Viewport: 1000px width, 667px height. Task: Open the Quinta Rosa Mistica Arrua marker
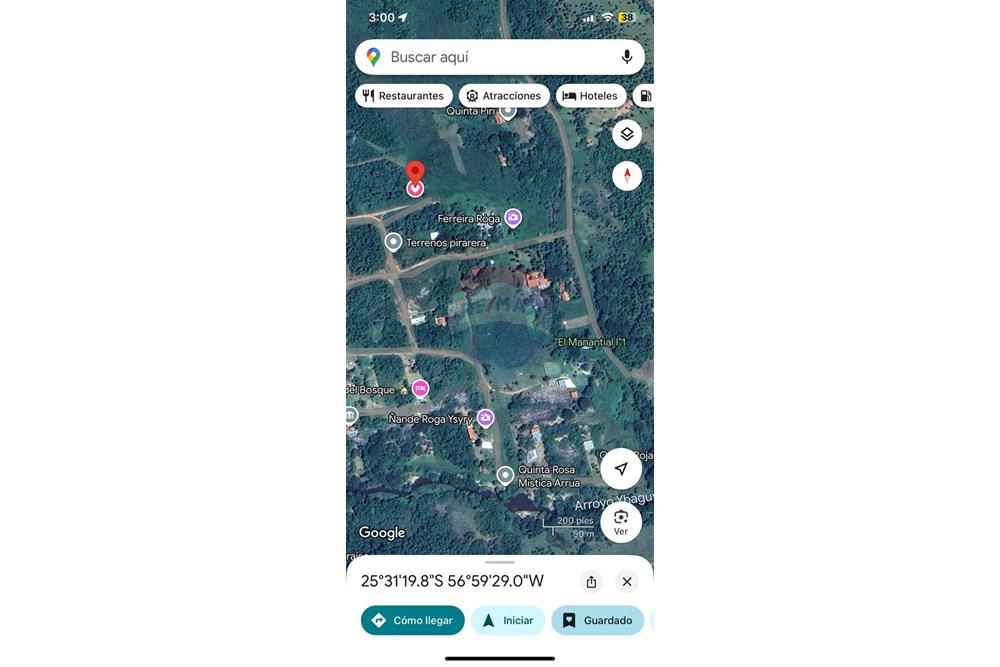coord(506,475)
